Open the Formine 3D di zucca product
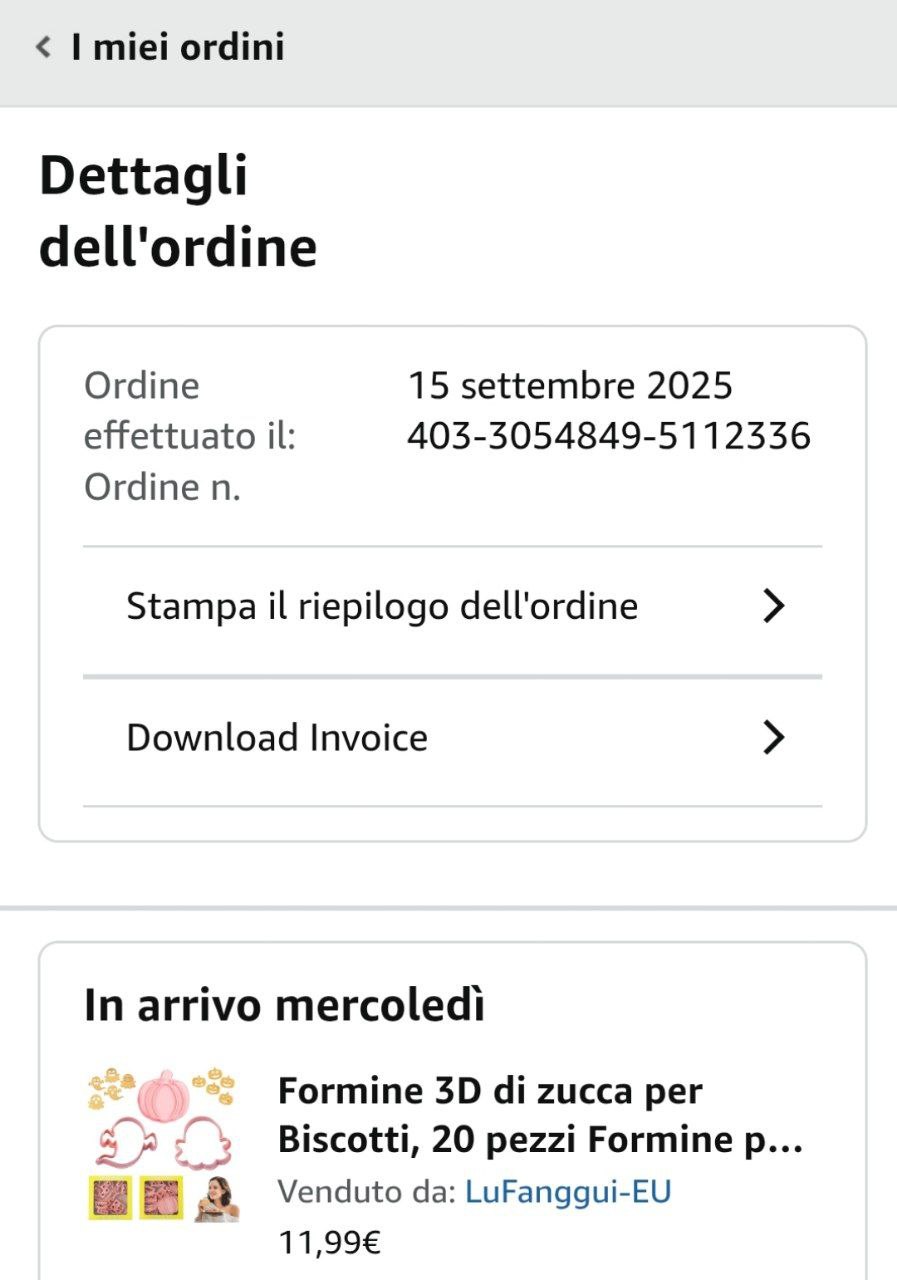 tap(540, 1115)
